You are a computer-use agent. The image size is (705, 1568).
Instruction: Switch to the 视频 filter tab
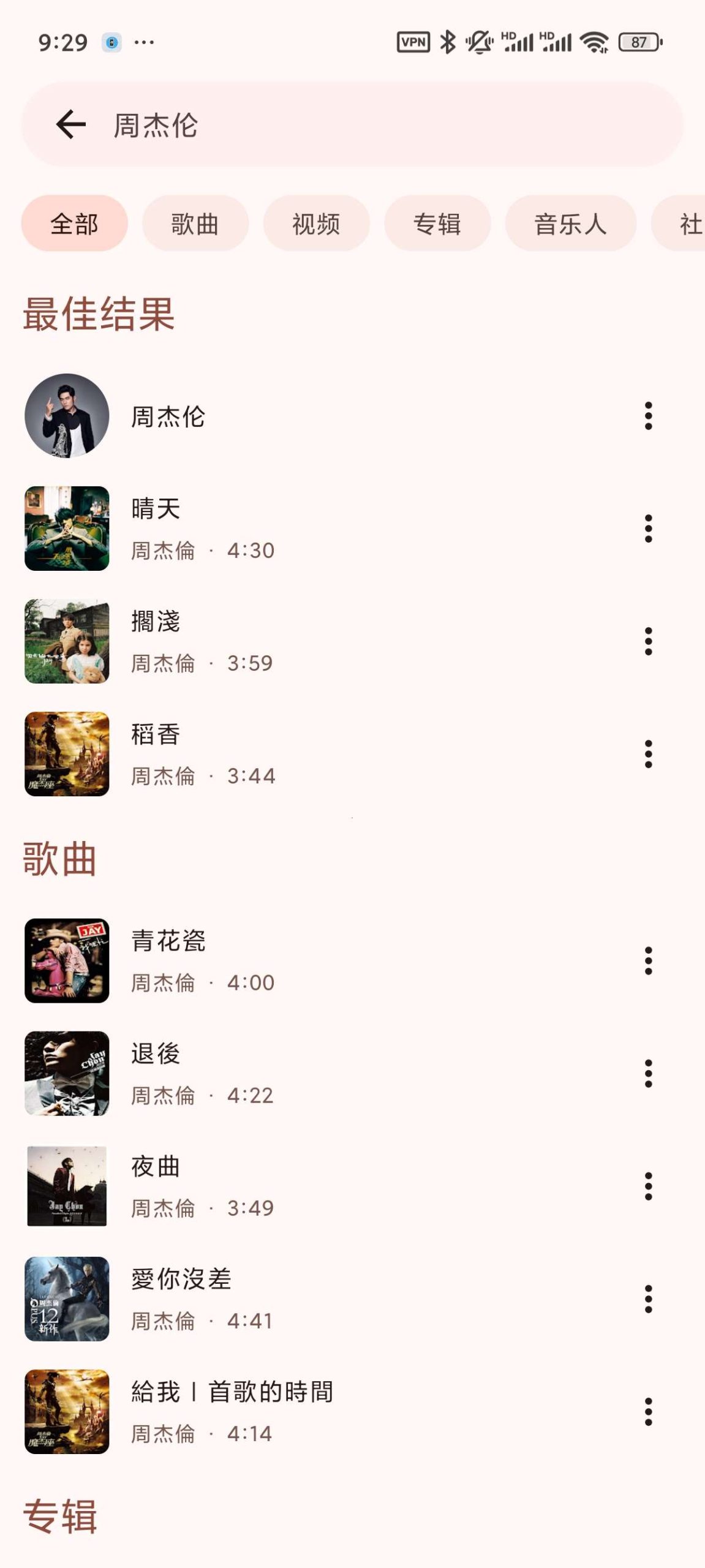(317, 224)
